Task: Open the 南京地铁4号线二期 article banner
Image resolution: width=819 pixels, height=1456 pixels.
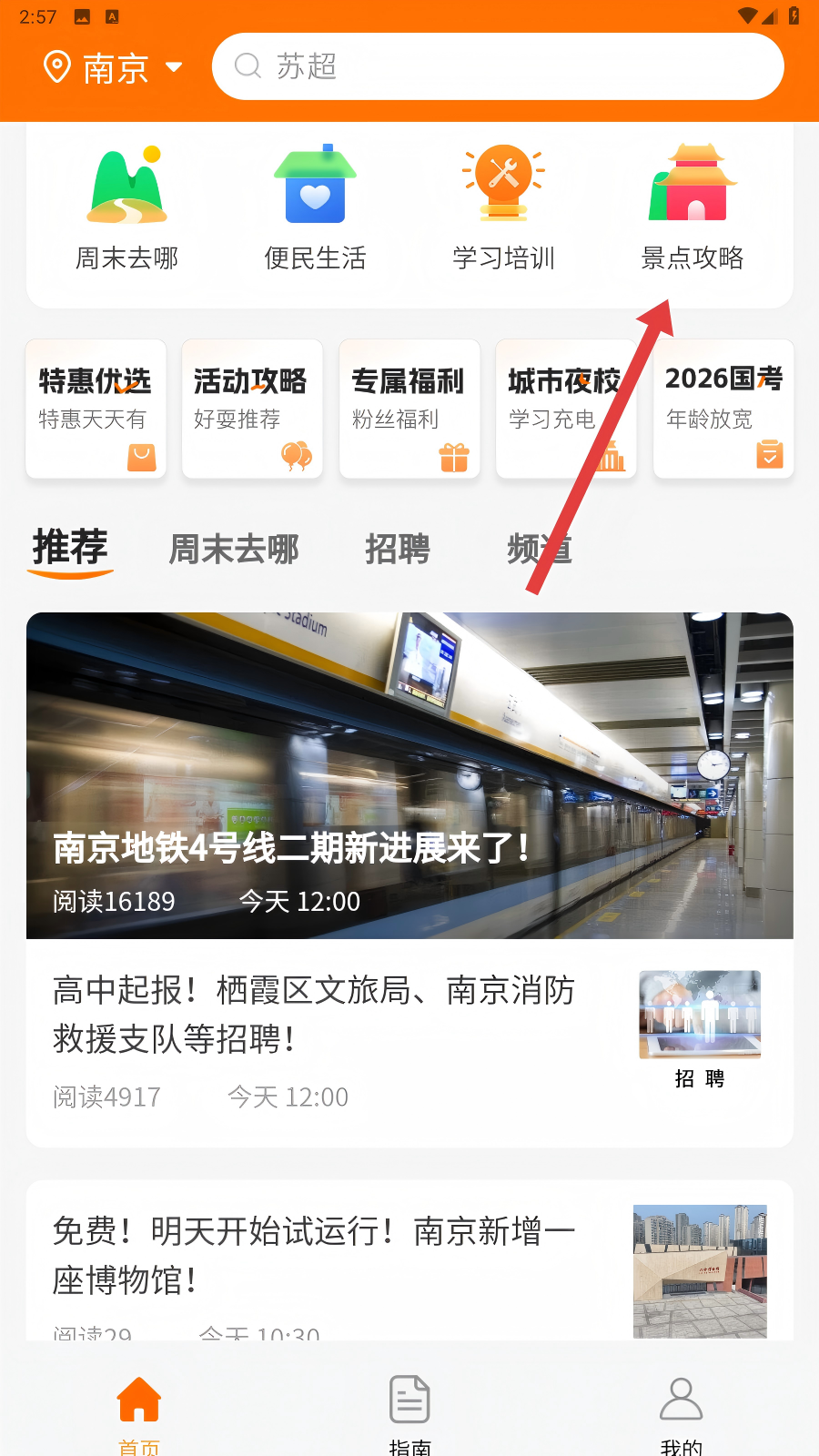Action: click(409, 775)
